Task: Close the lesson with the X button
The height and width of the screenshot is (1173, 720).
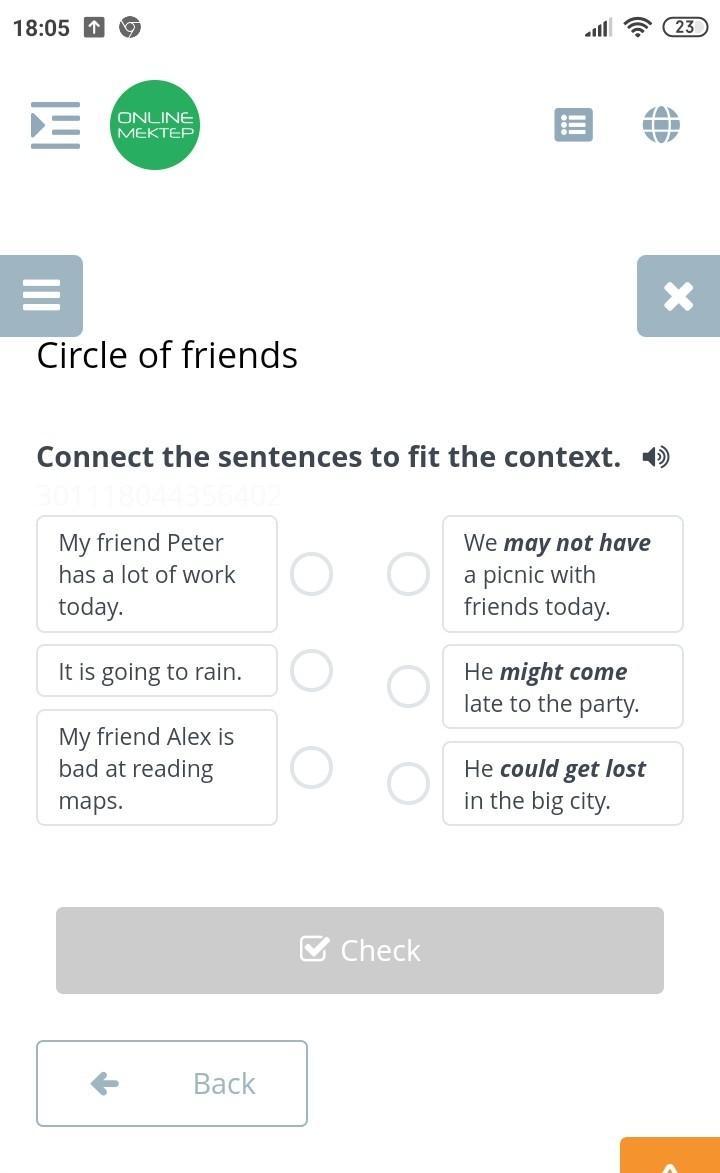Action: pos(678,295)
